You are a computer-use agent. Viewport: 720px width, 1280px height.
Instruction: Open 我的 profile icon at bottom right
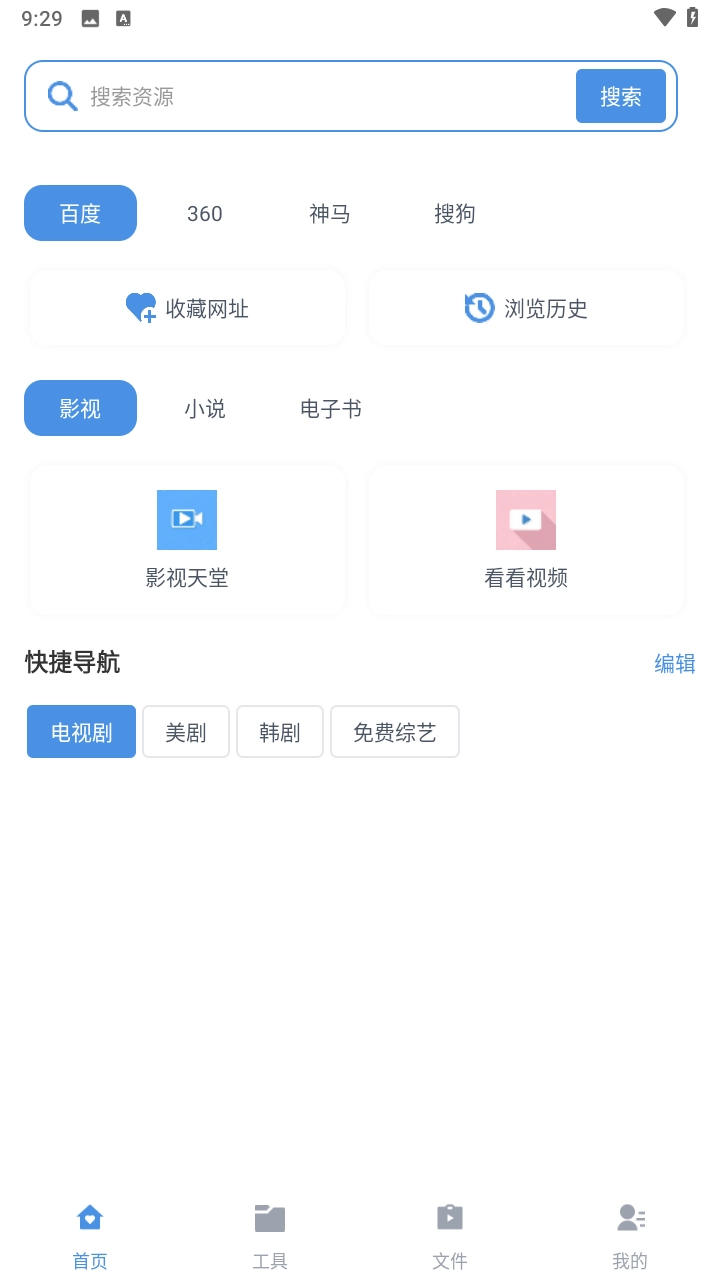(630, 1218)
